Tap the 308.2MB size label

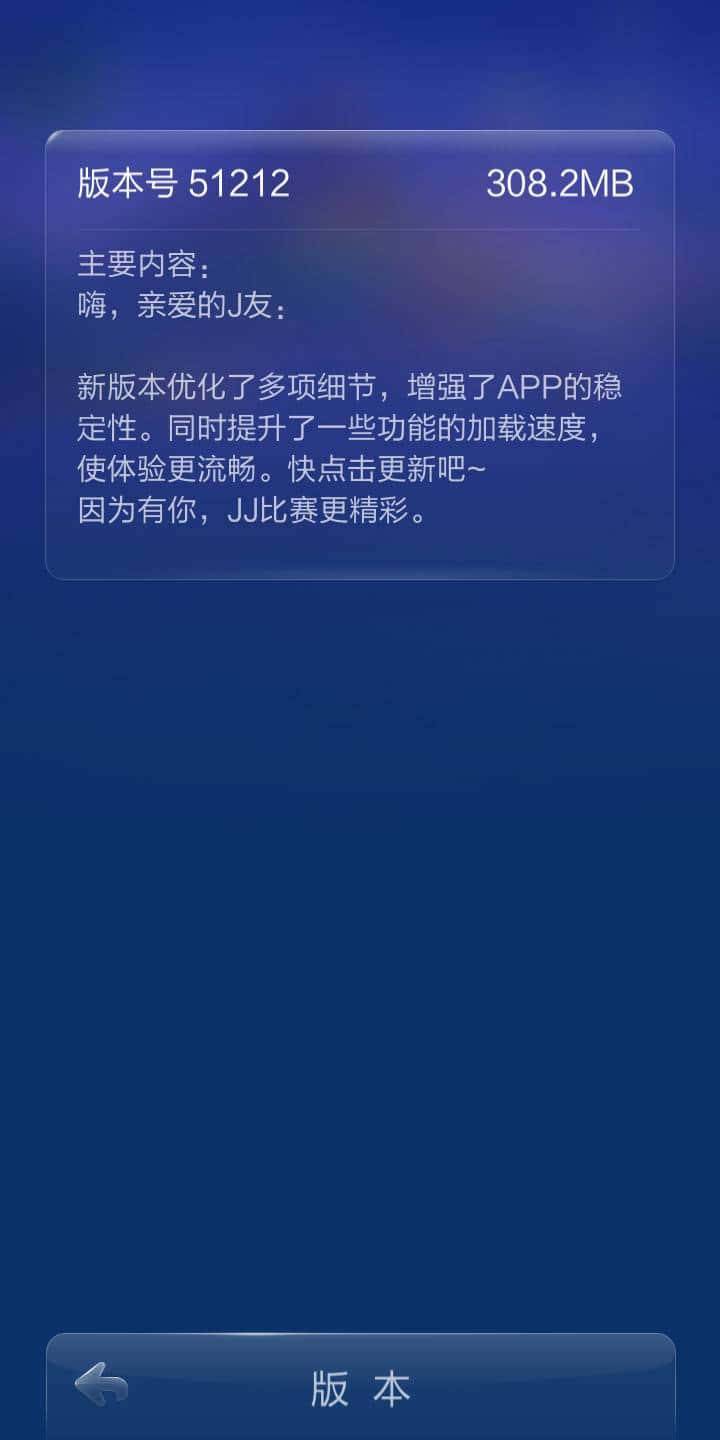(561, 183)
